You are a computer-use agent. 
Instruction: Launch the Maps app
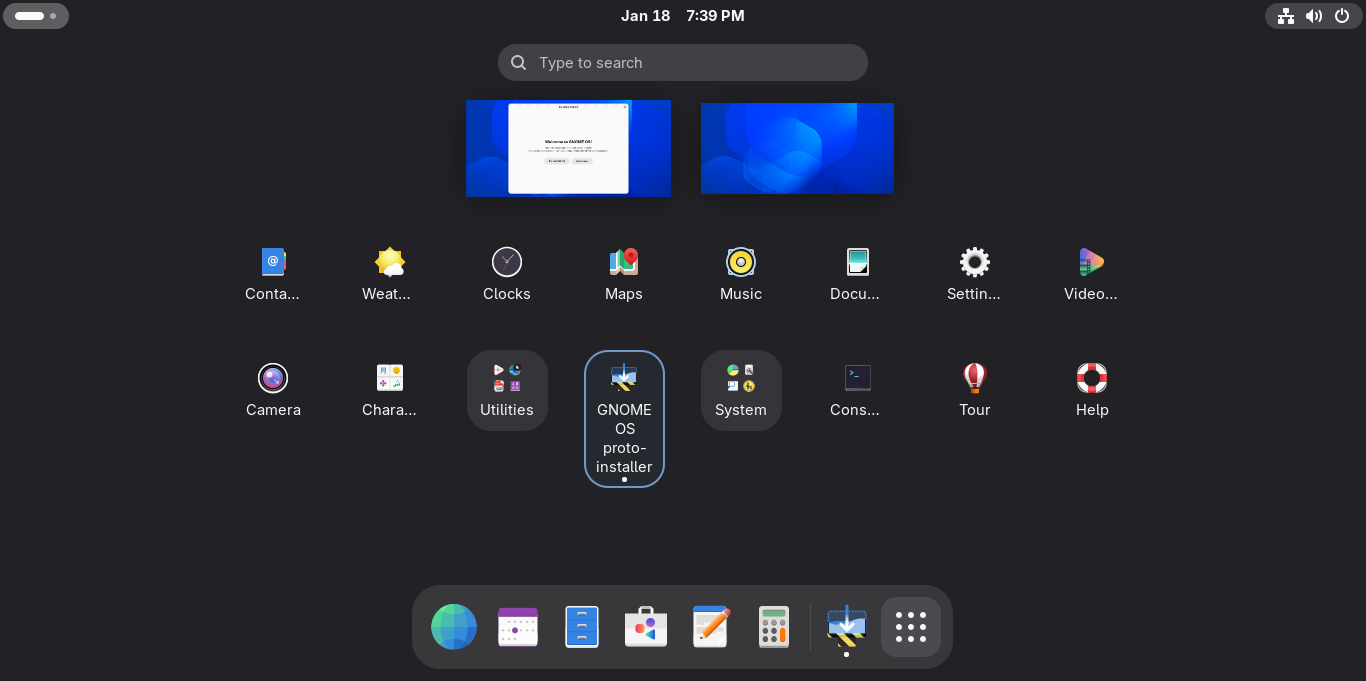coord(624,274)
